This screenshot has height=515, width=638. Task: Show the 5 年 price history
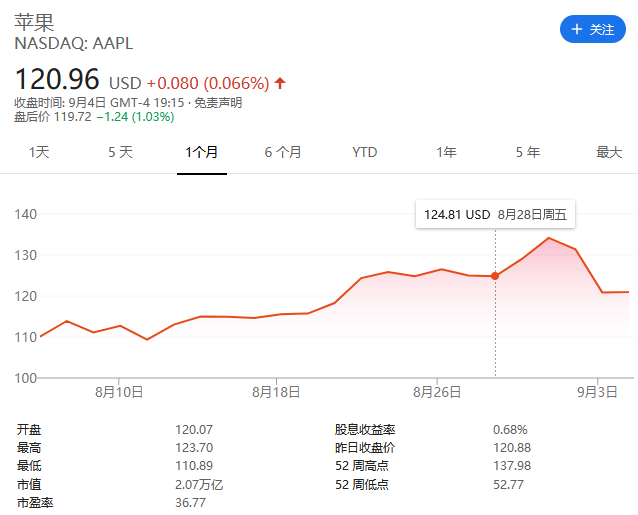pyautogui.click(x=528, y=152)
